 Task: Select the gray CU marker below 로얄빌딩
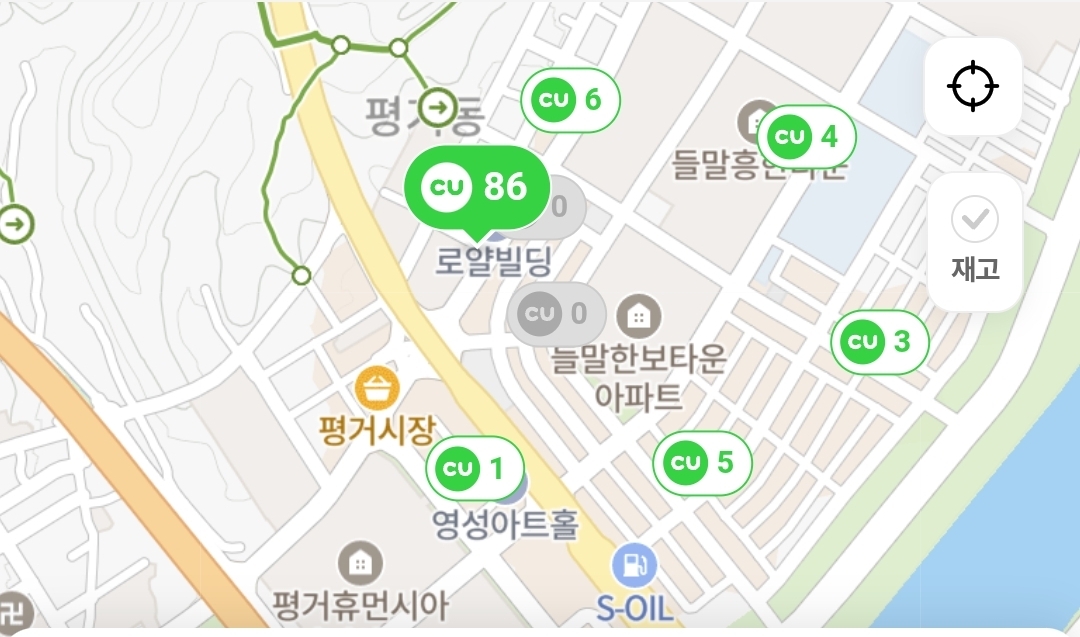[556, 314]
